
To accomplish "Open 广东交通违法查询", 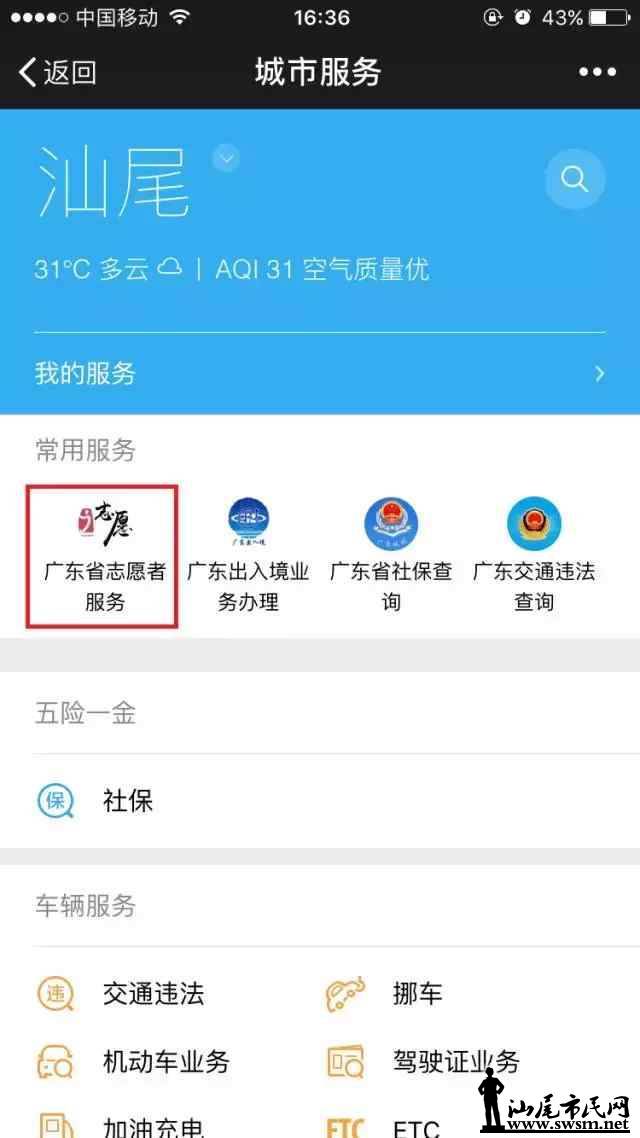I will pyautogui.click(x=534, y=556).
